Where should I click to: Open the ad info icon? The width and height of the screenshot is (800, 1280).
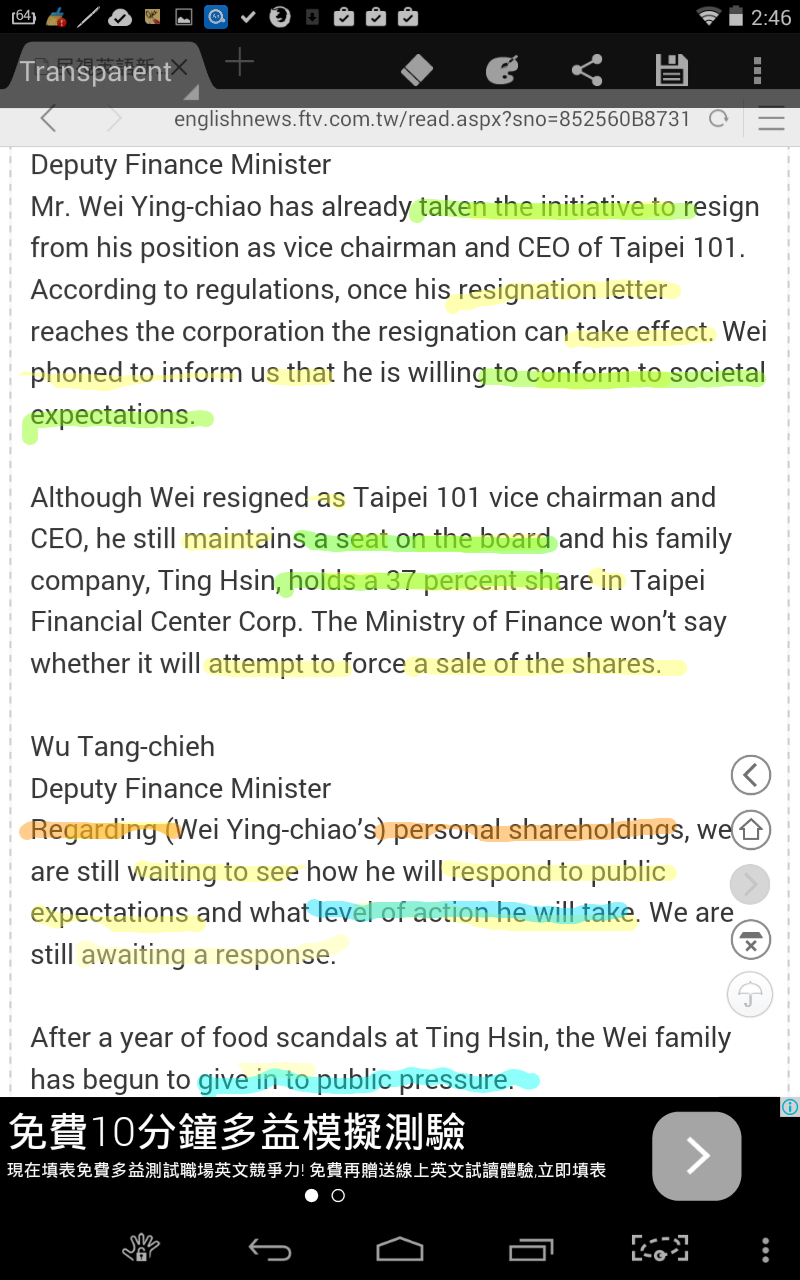pos(790,1107)
